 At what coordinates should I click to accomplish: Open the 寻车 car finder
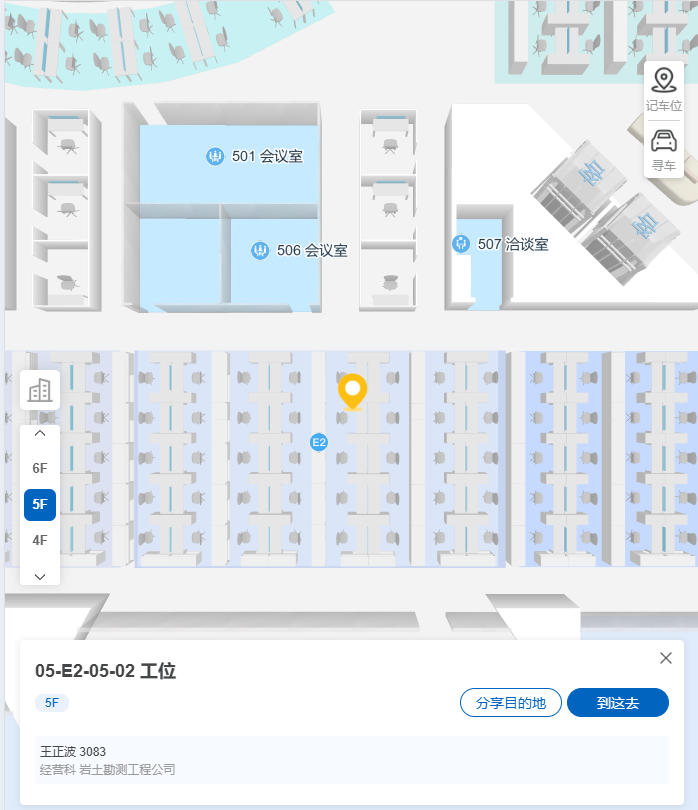(x=664, y=150)
